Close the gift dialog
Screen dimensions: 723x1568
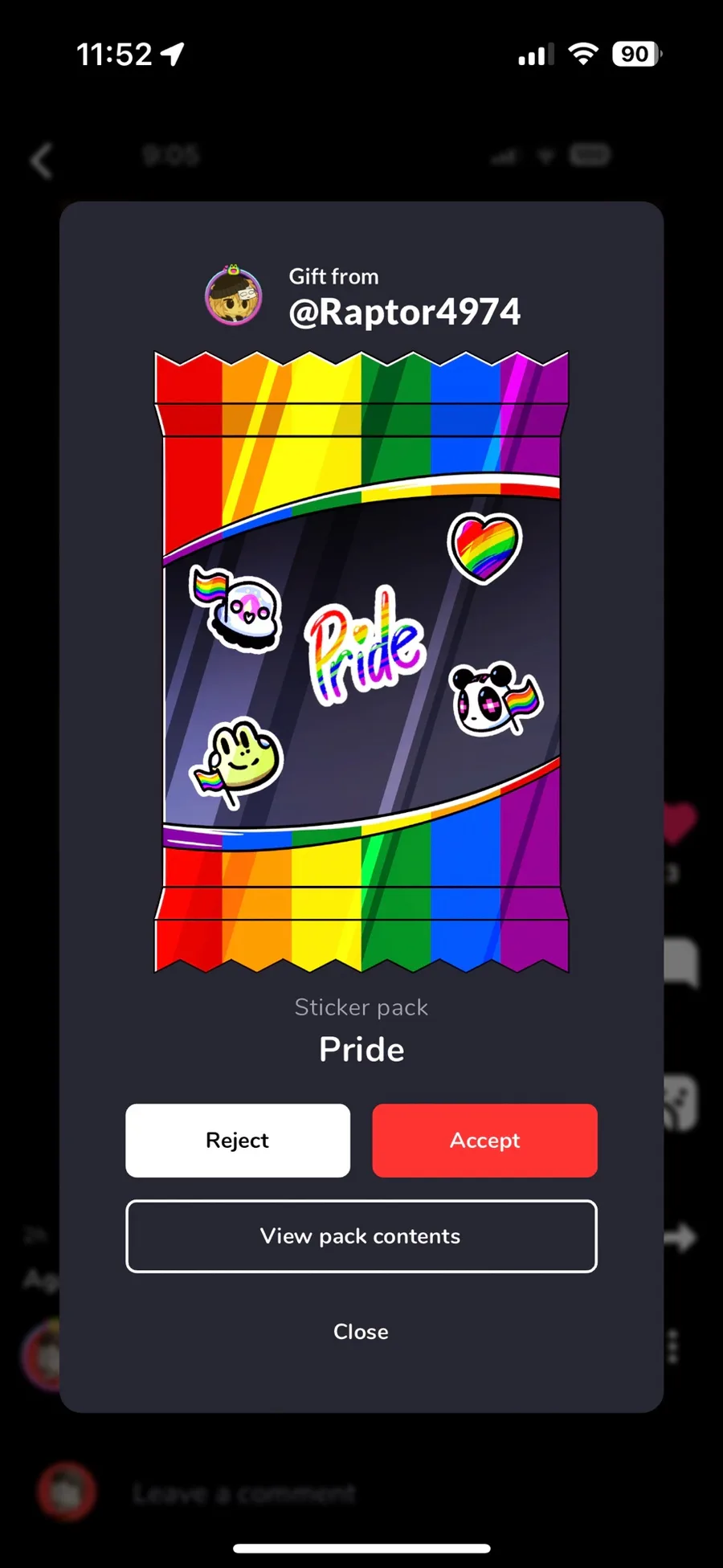click(361, 1332)
